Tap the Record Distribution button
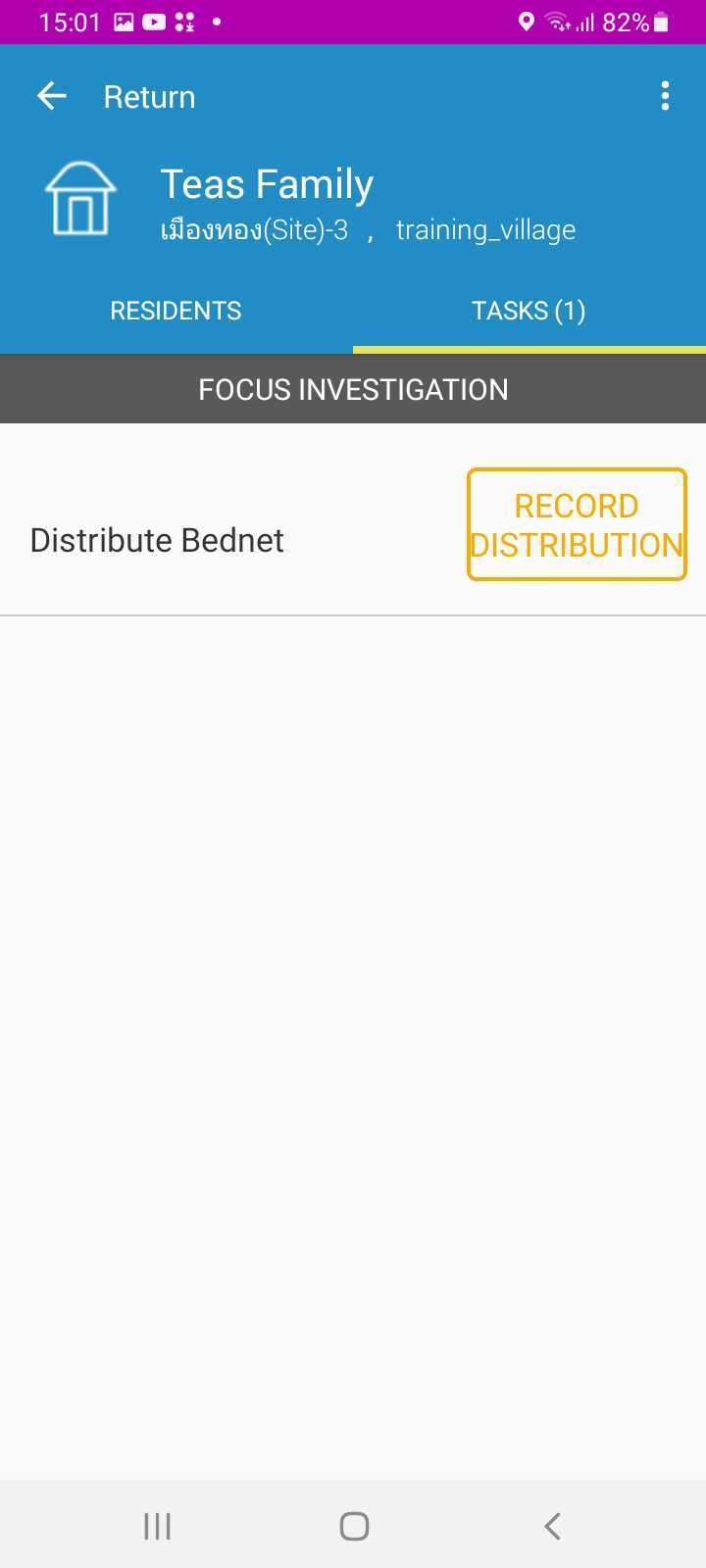This screenshot has height=1568, width=706. (x=577, y=525)
